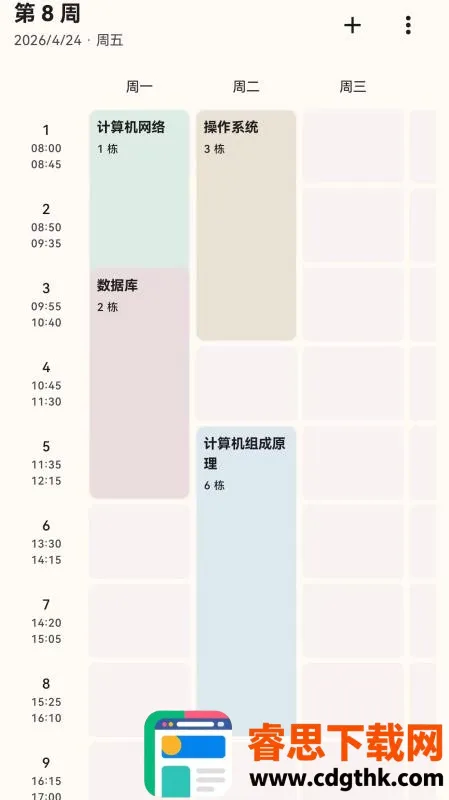Open the 数据库 course card
This screenshot has height=800, width=449.
139,383
